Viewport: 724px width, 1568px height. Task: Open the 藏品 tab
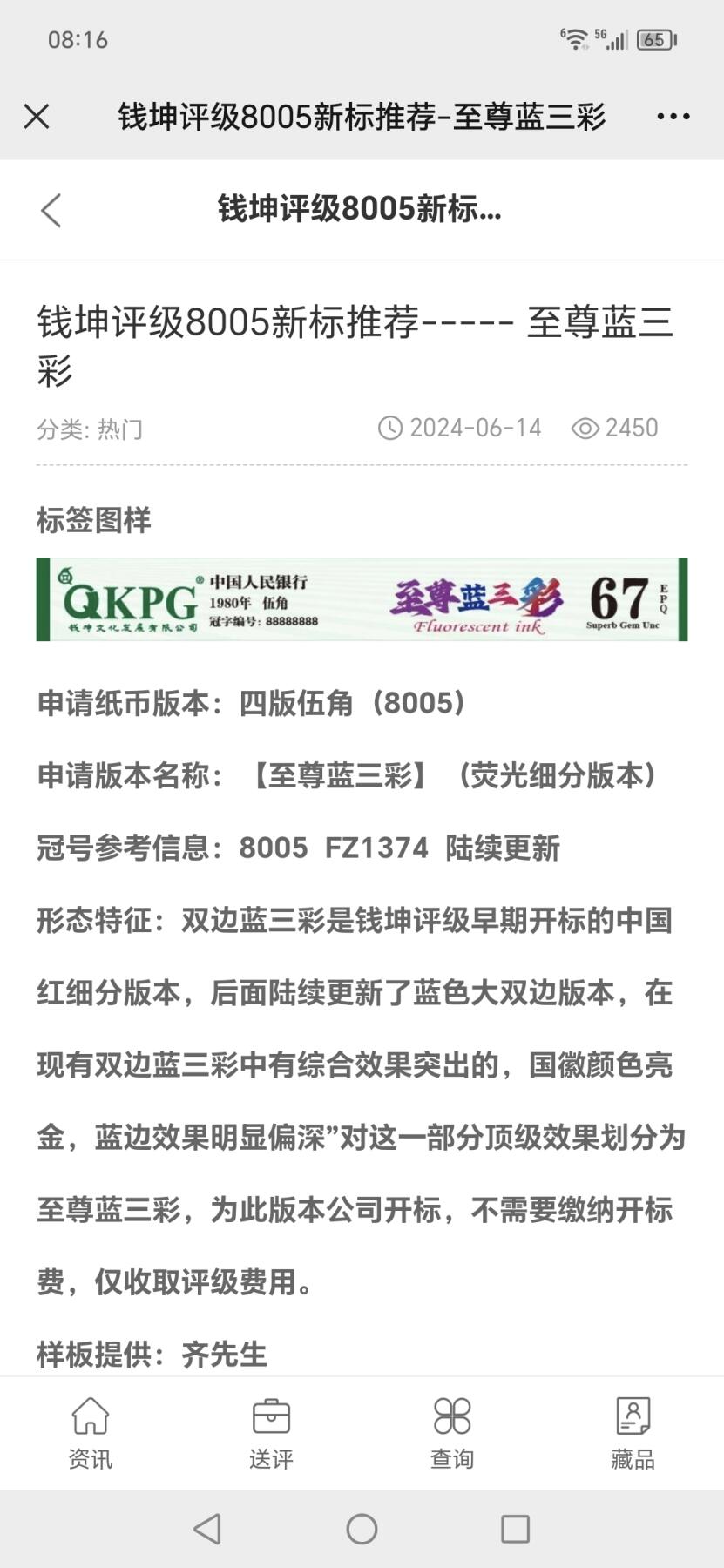(633, 1433)
